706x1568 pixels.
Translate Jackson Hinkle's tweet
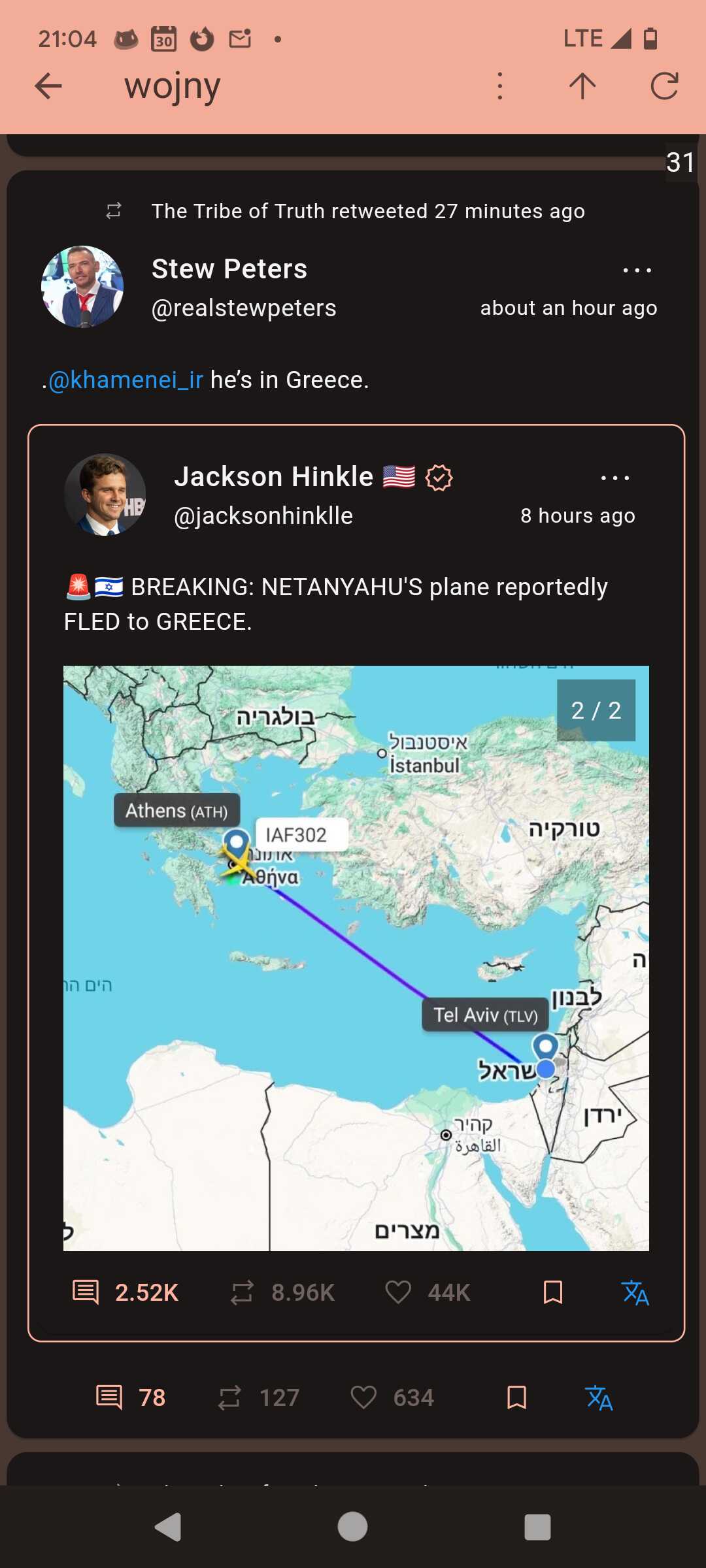[x=635, y=1292]
